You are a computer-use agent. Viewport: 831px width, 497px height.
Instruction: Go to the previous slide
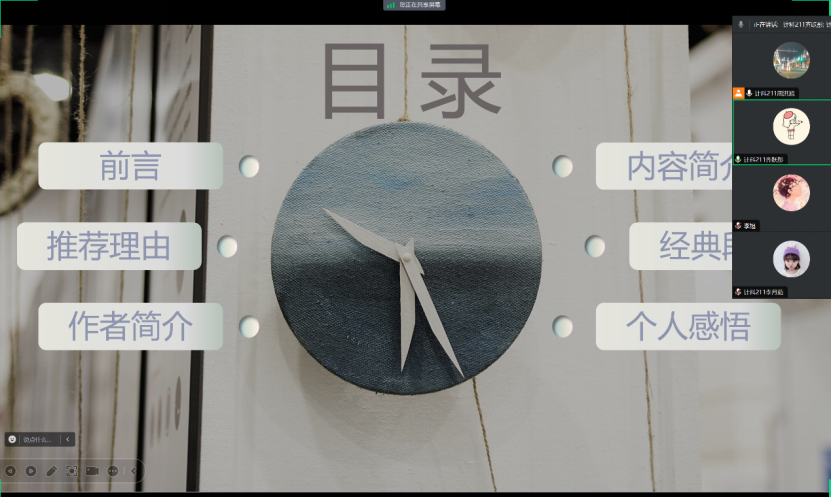(x=10, y=470)
